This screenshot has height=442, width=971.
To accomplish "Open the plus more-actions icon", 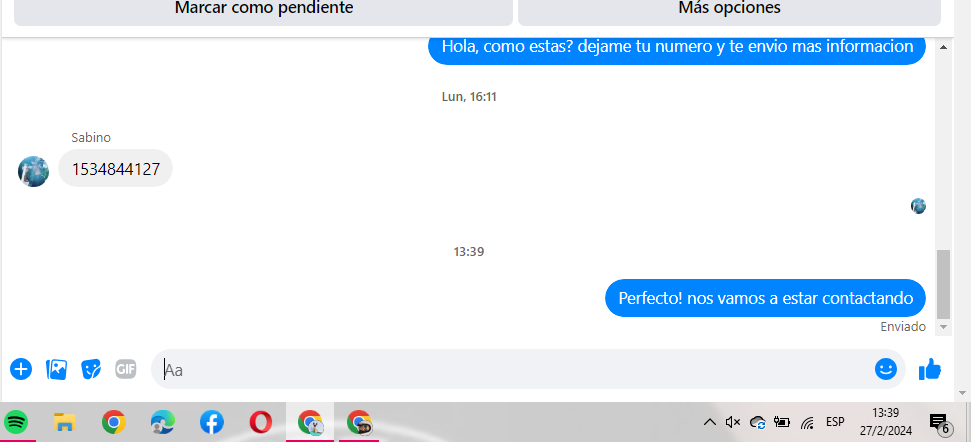I will (x=21, y=369).
